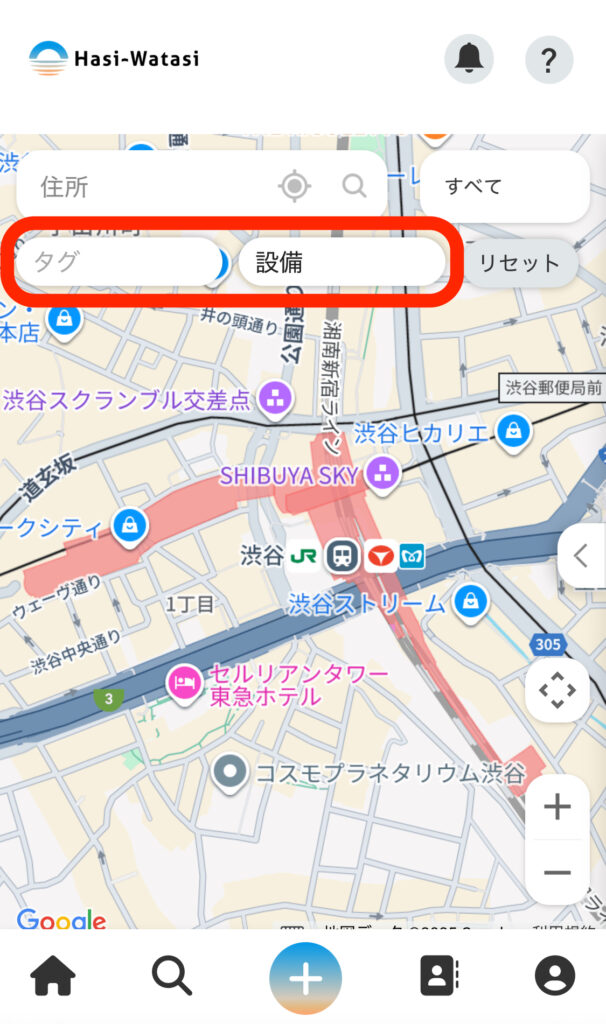Open the contacts book tab
The width and height of the screenshot is (606, 1024).
[439, 976]
